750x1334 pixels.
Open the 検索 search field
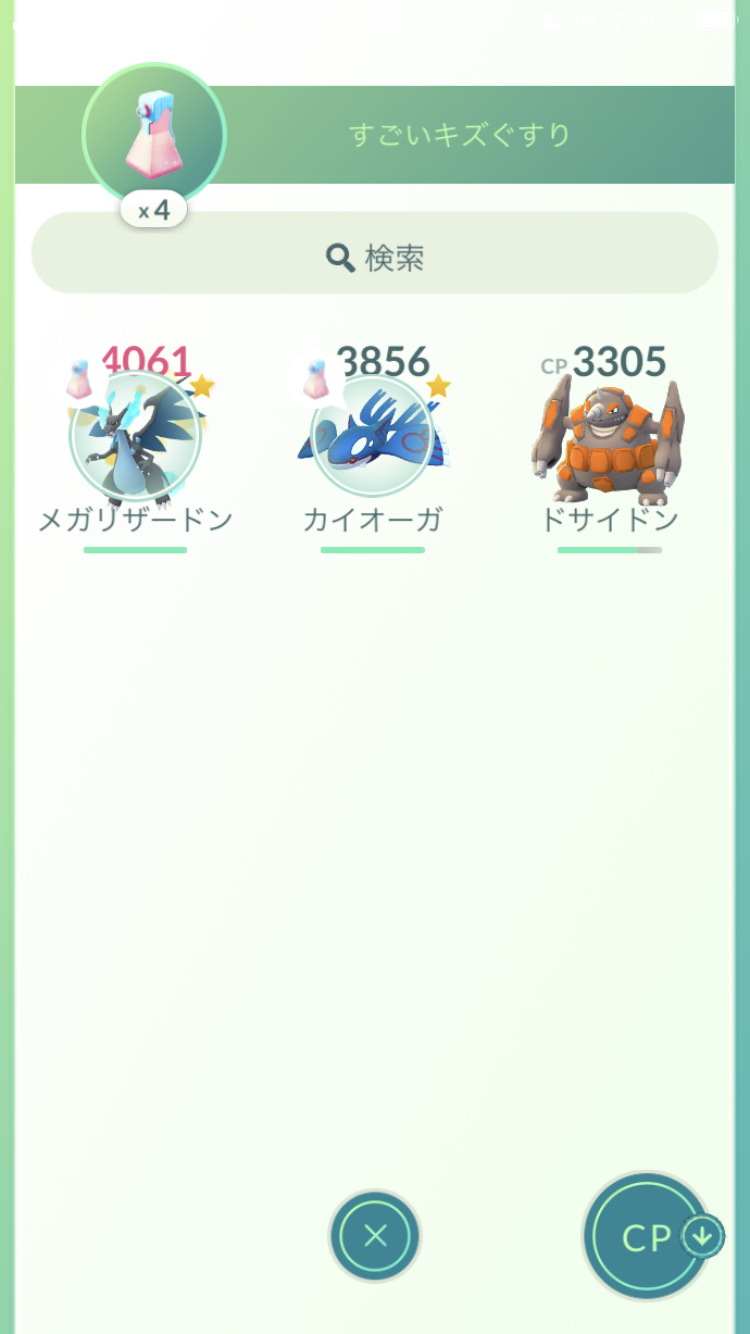(374, 258)
